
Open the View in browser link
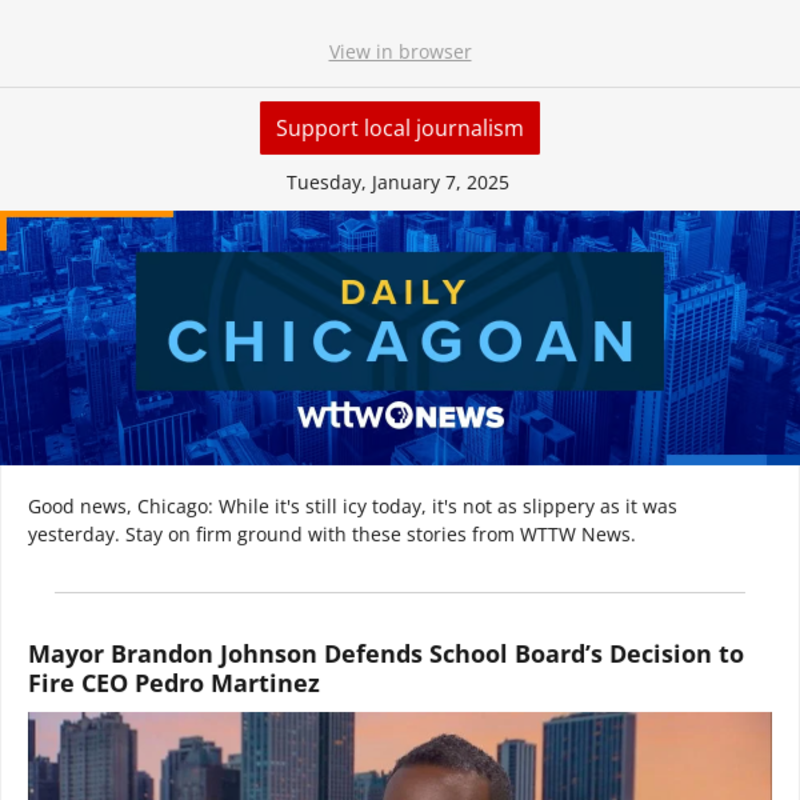pos(400,52)
